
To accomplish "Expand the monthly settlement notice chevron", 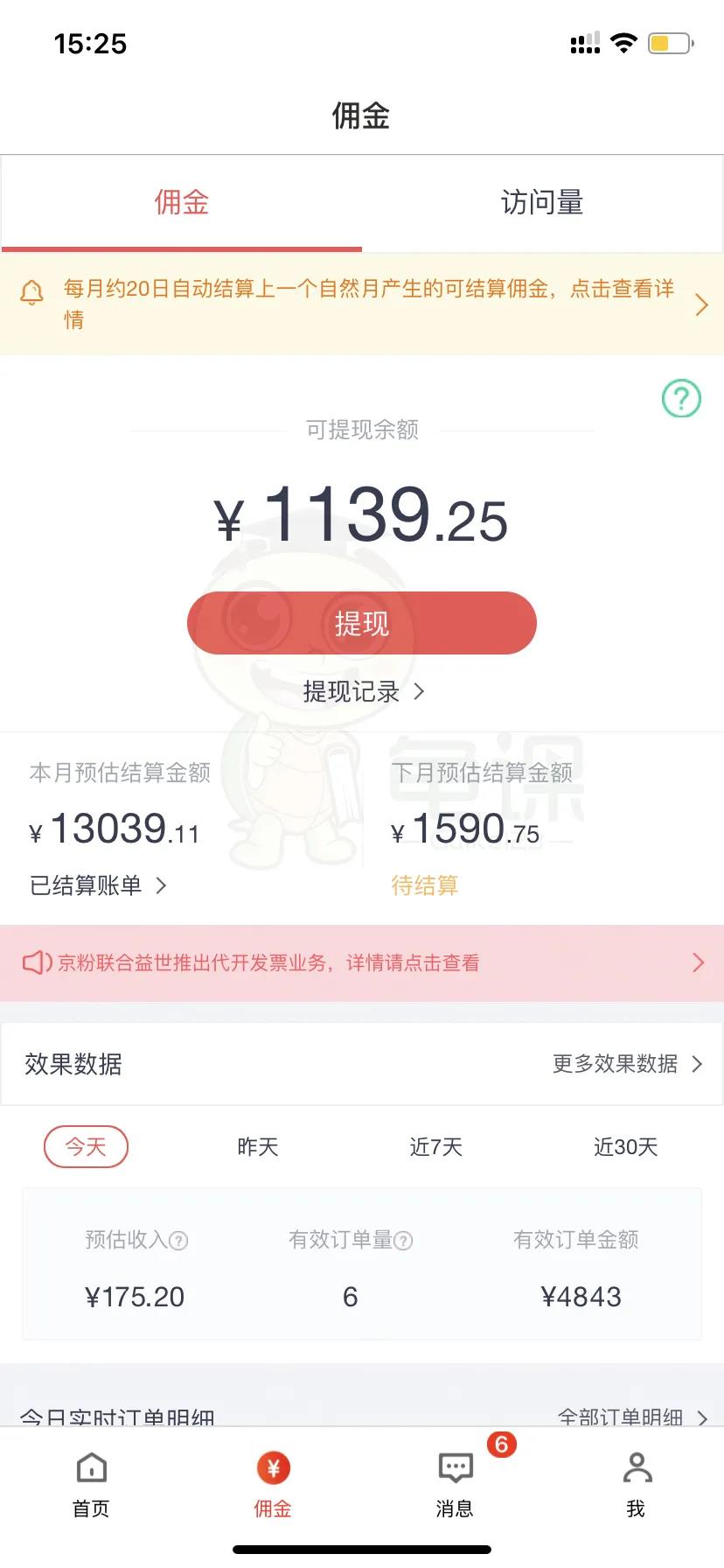I will coord(700,304).
